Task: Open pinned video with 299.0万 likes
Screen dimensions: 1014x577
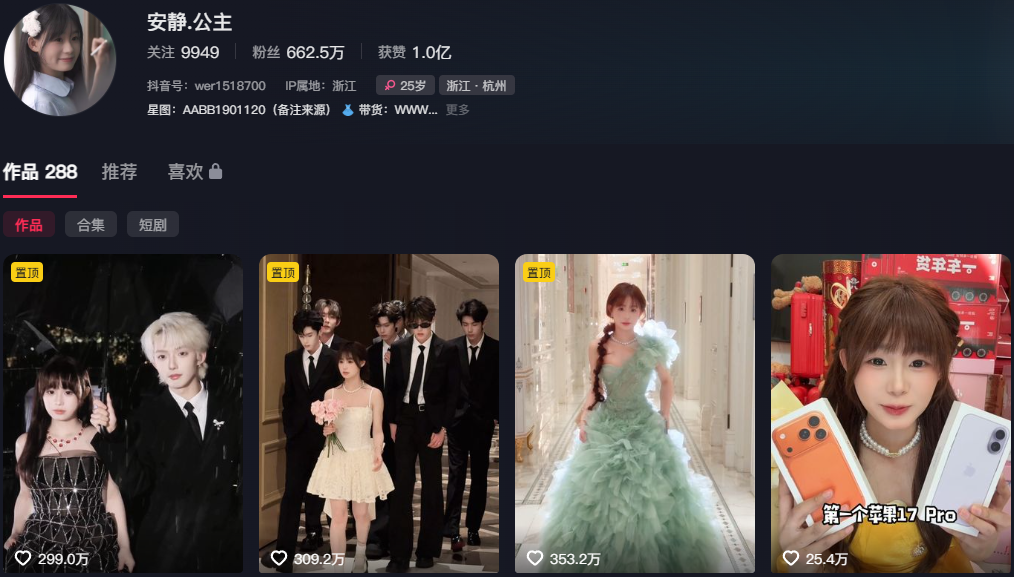Action: (x=123, y=413)
